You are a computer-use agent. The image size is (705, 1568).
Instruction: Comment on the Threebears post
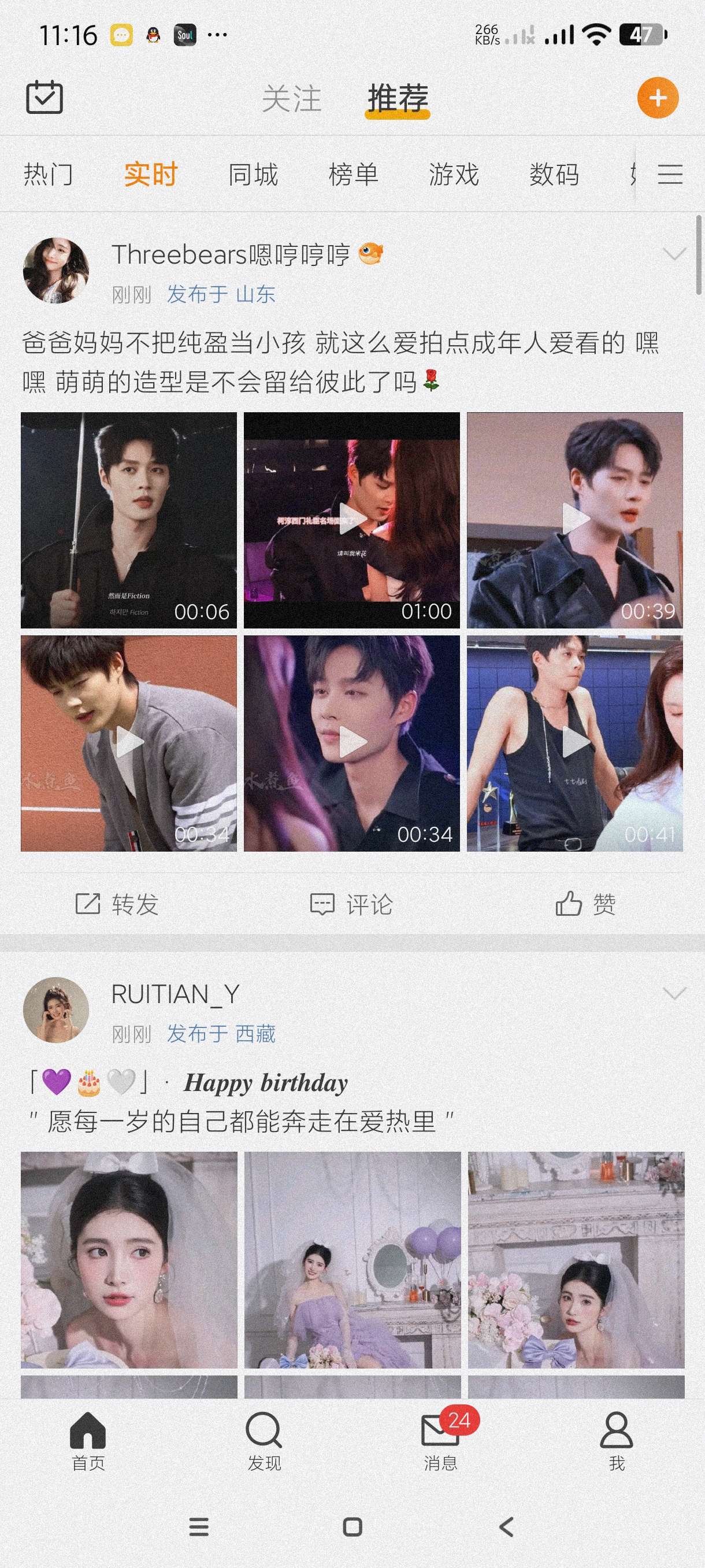coord(351,904)
